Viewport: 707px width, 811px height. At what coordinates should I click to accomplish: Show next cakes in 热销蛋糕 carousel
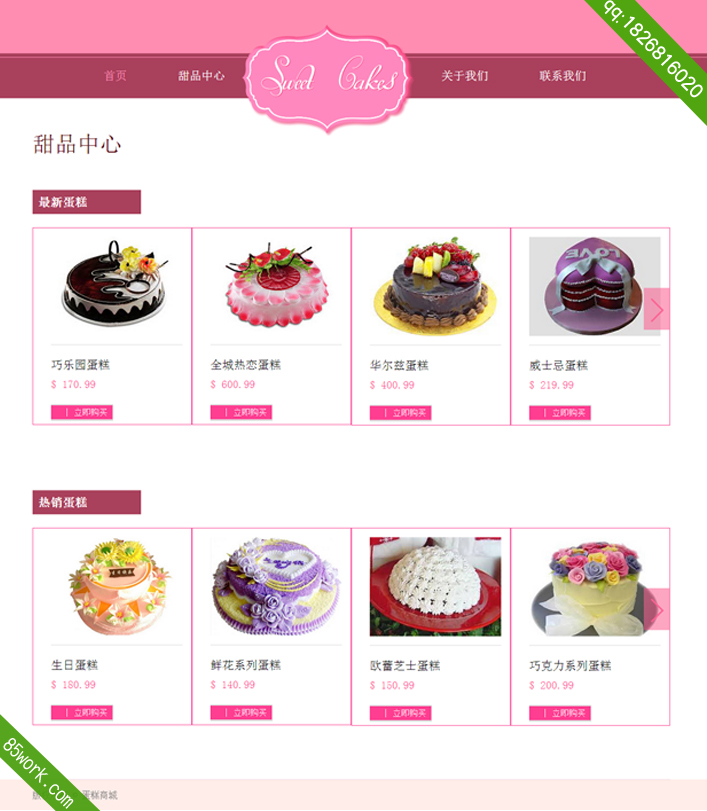[x=656, y=609]
